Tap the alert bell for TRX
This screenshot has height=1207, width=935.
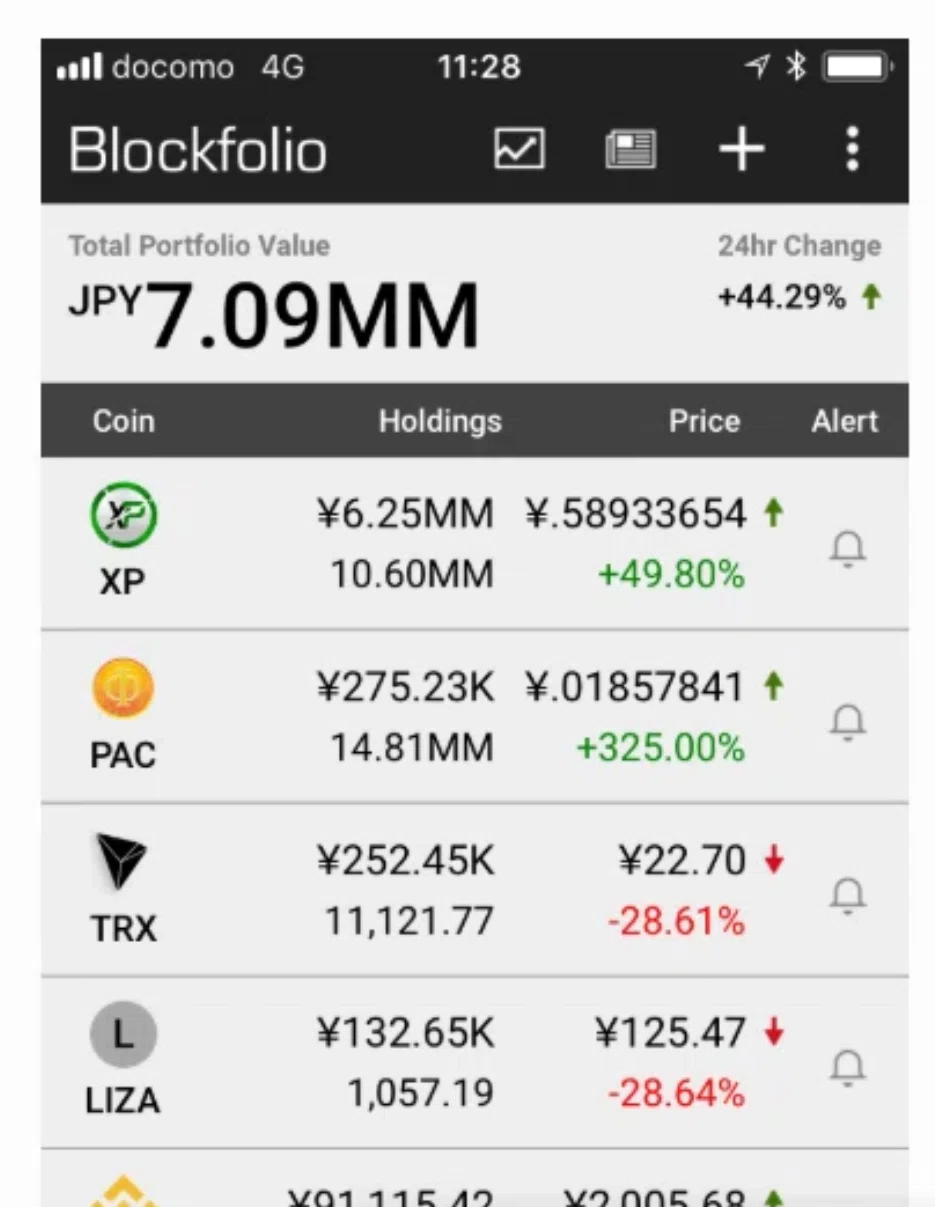coord(848,895)
